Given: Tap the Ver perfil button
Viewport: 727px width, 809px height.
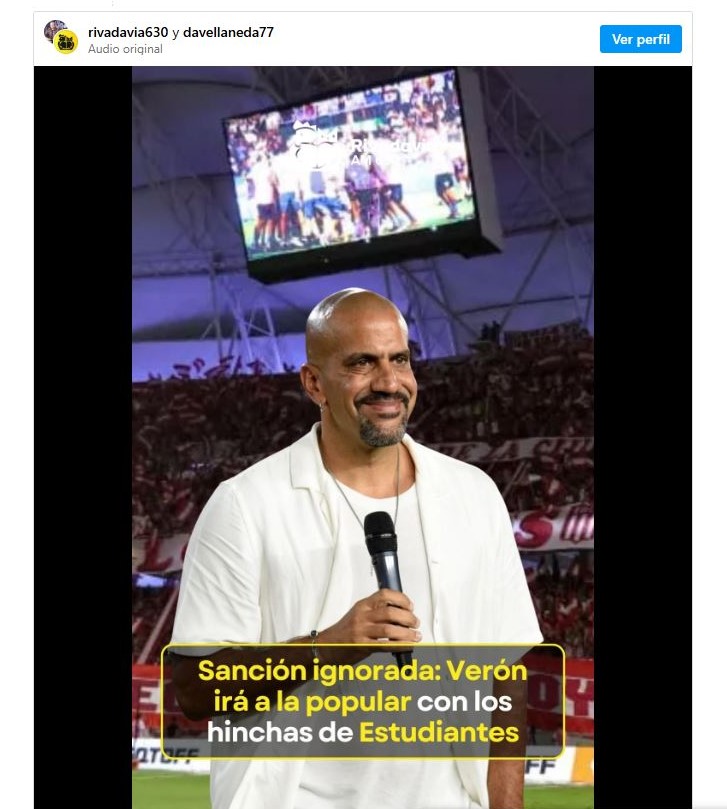Looking at the screenshot, I should pos(641,39).
